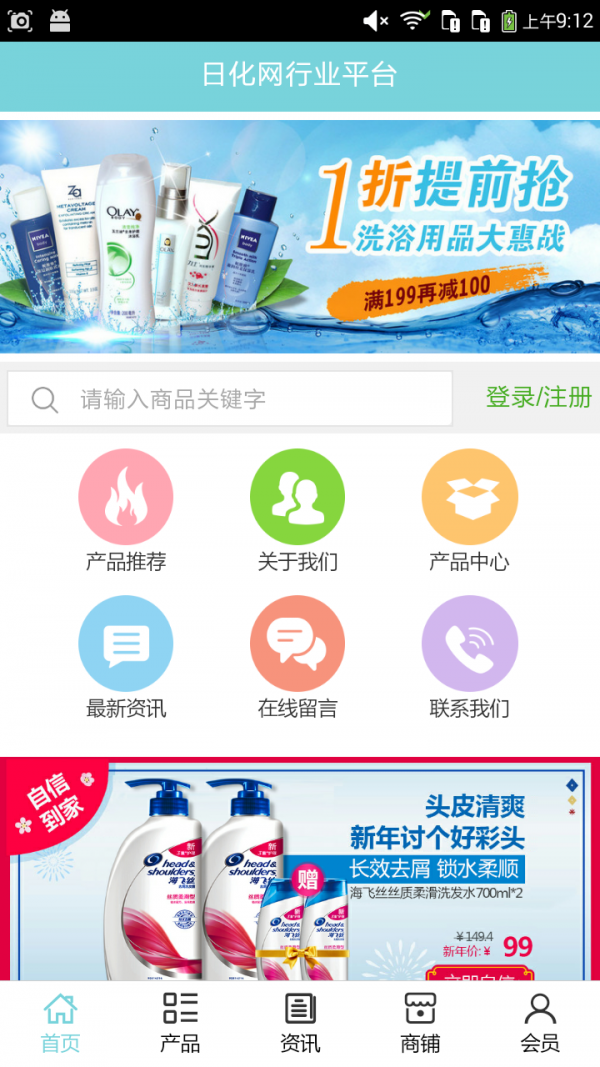Tap the 请输入商品关键字 search field
Viewport: 600px width, 1067px height.
[x=230, y=399]
